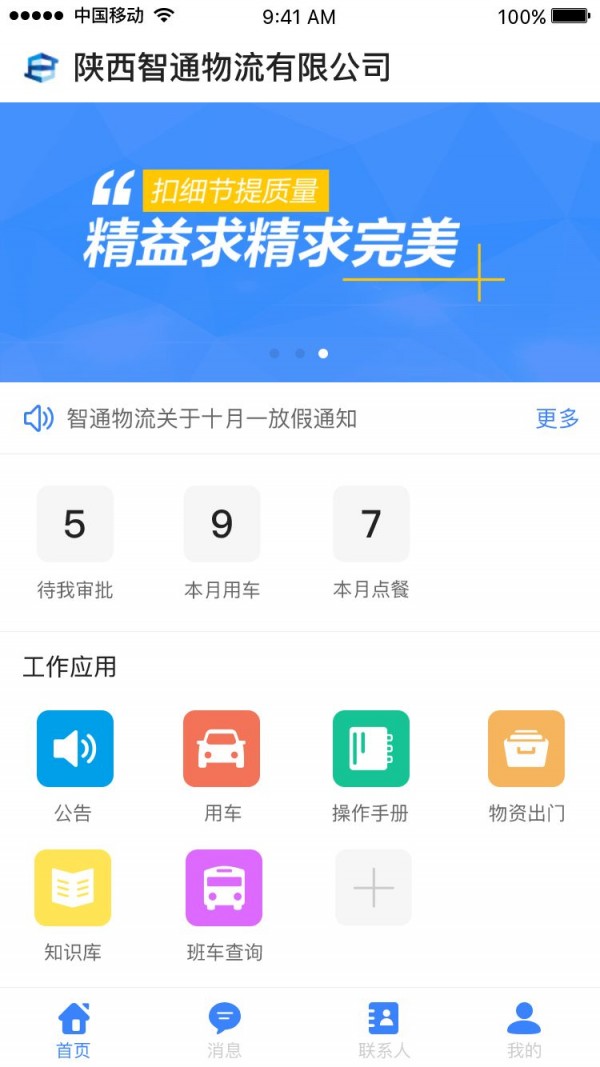Open the 我的 profile tab
The width and height of the screenshot is (600, 1067).
click(524, 1028)
